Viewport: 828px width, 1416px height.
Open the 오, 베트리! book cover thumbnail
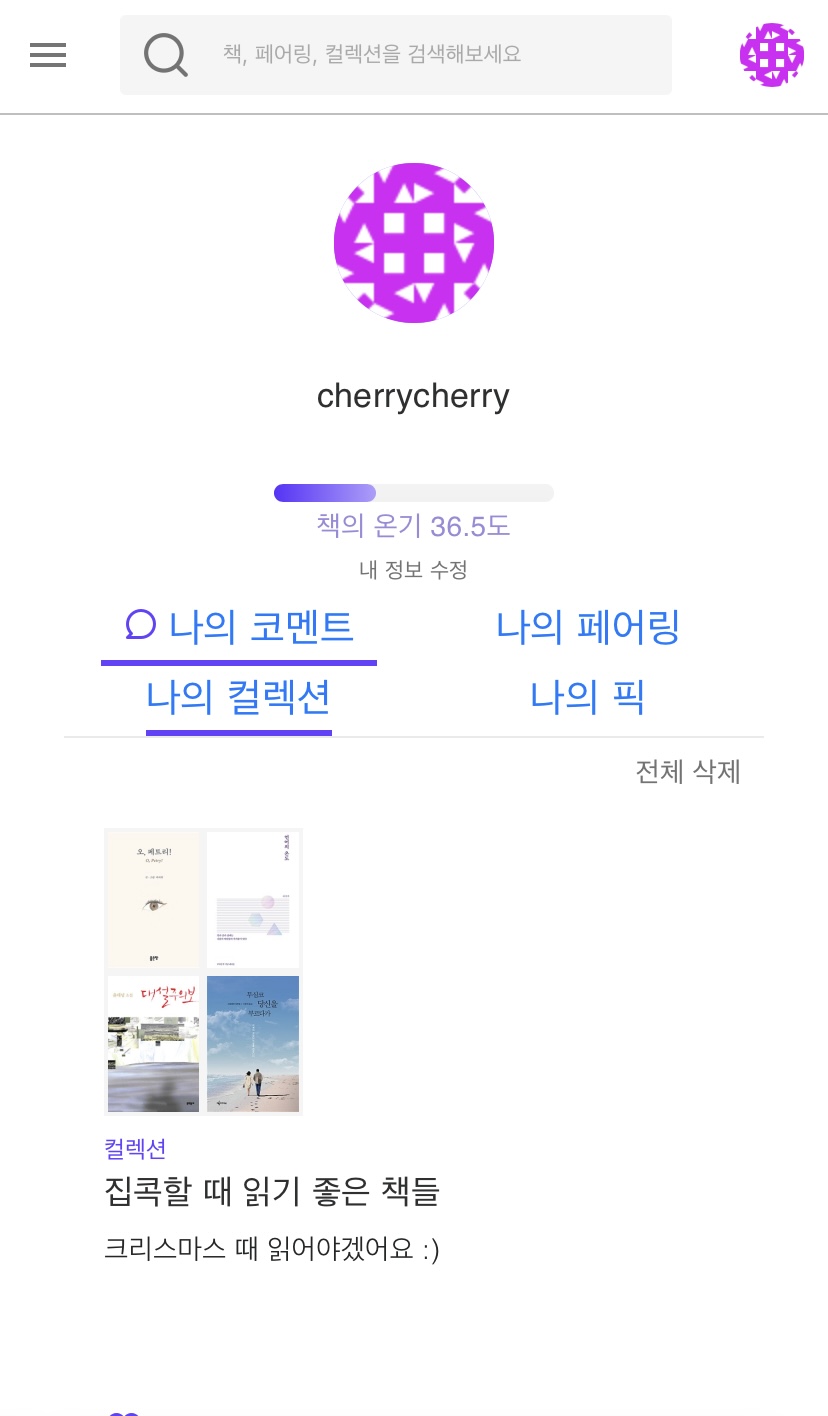click(x=153, y=899)
